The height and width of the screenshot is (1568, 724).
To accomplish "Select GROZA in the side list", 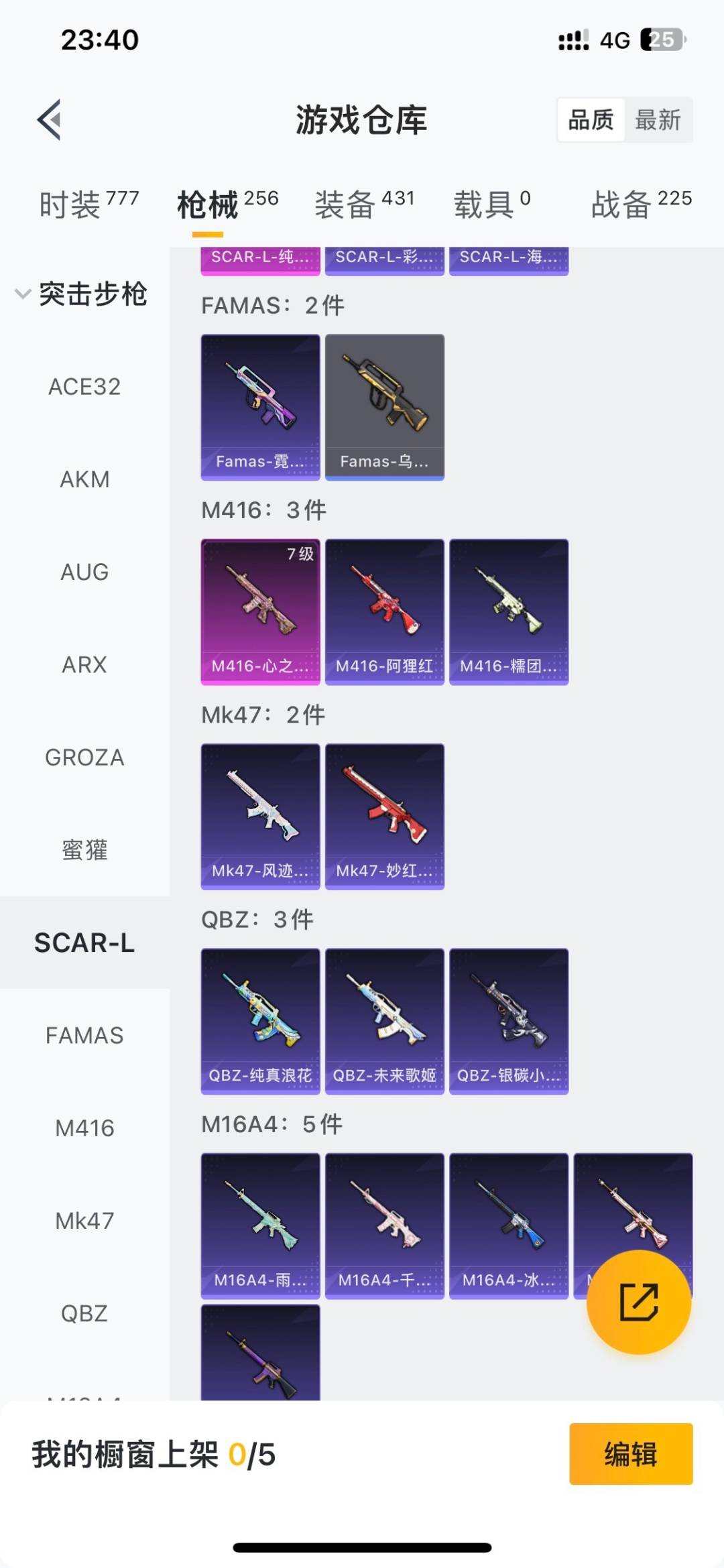I will click(84, 758).
